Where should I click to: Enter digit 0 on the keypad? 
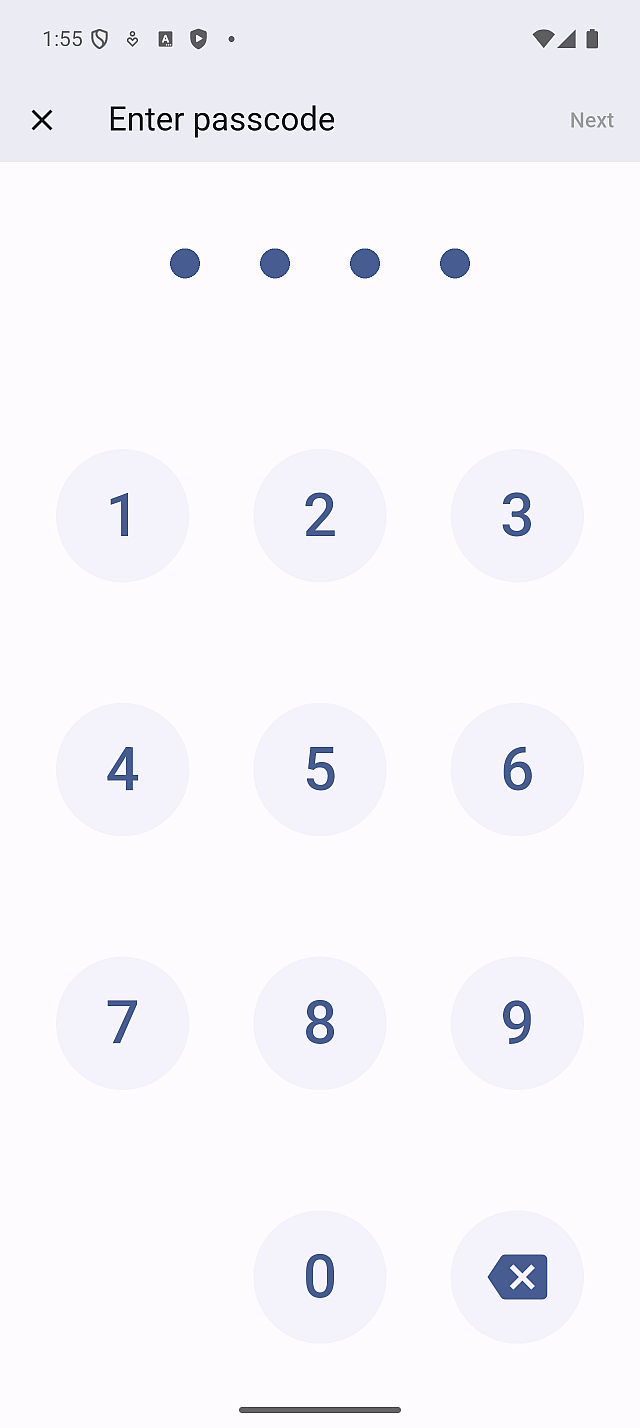point(320,1277)
